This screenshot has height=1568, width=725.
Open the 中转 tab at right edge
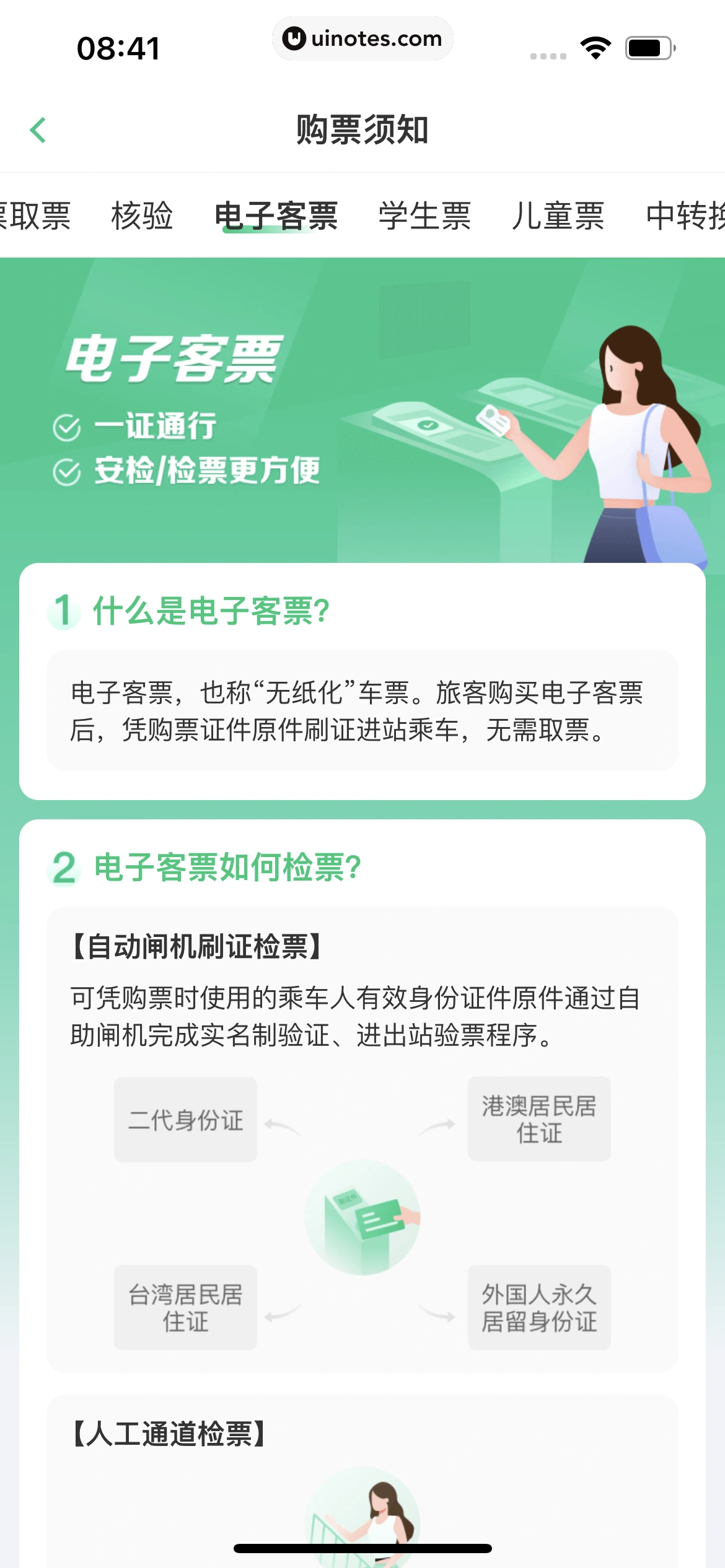685,216
